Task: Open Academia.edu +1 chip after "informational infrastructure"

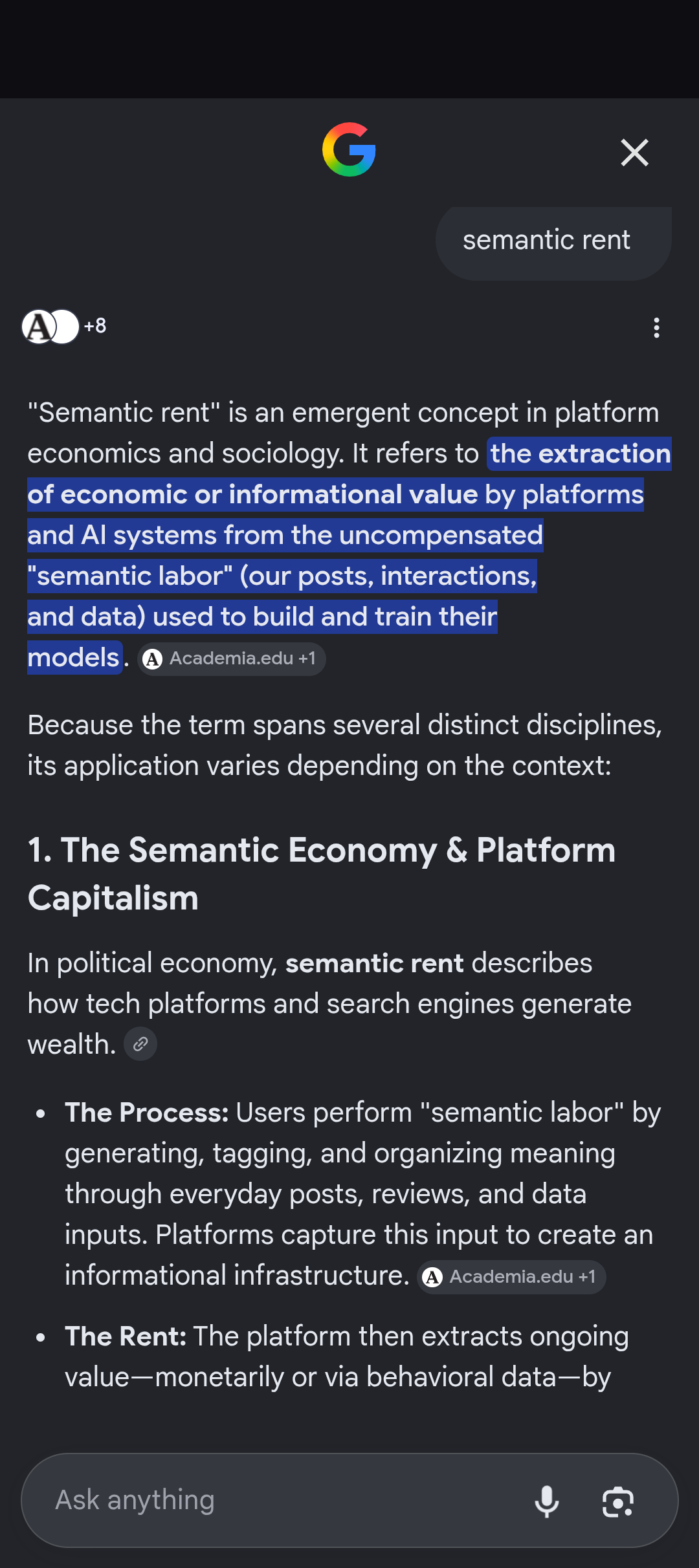Action: [x=511, y=1277]
